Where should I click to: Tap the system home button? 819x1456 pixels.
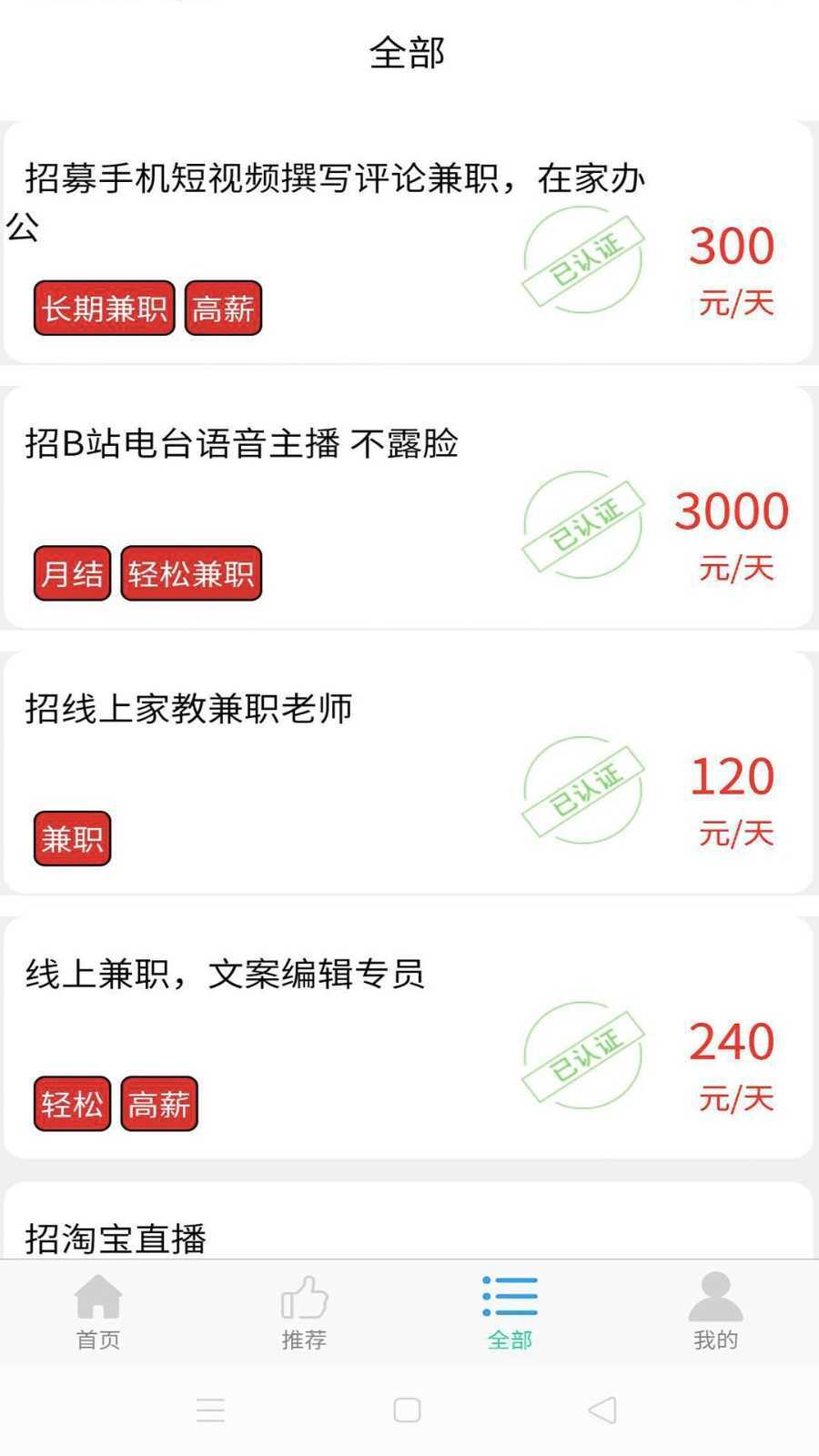click(x=407, y=1410)
